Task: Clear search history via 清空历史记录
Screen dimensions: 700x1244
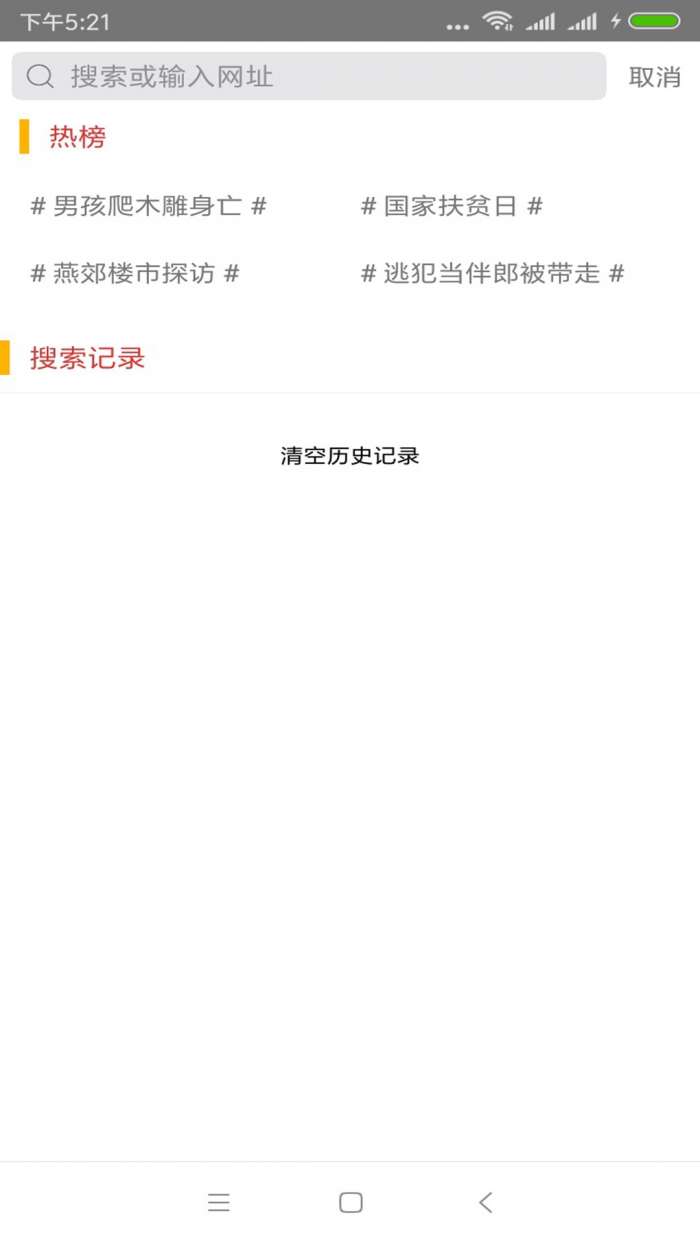Action: (x=349, y=456)
